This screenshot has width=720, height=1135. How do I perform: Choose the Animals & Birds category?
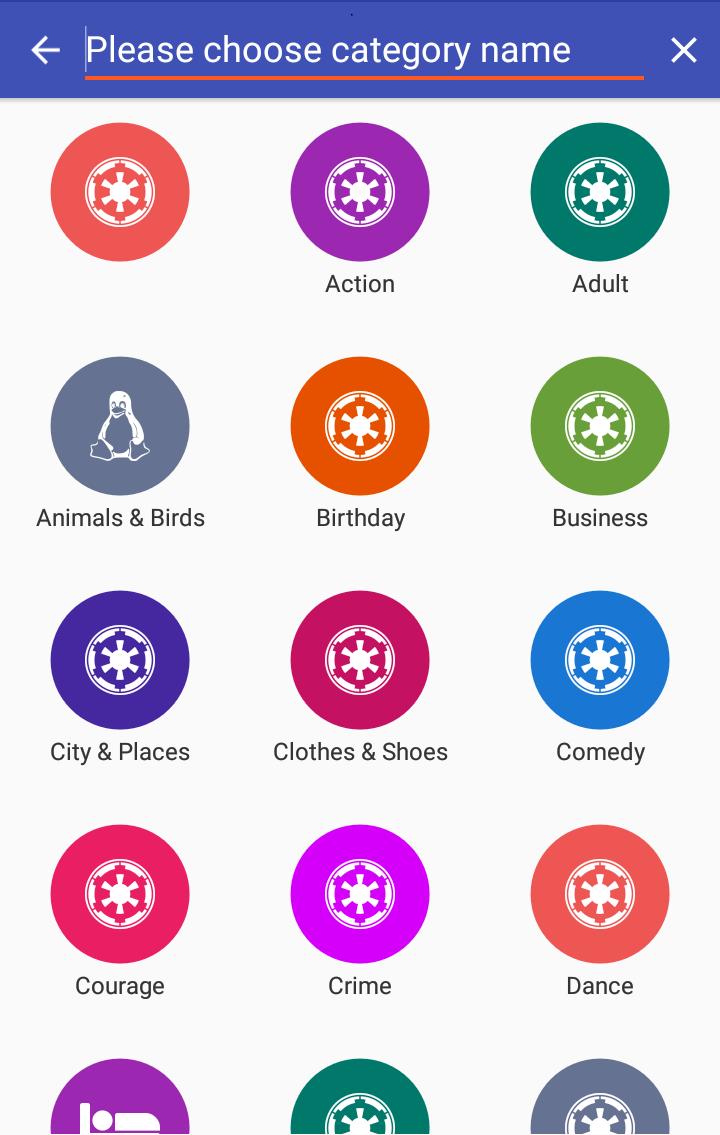(x=120, y=427)
